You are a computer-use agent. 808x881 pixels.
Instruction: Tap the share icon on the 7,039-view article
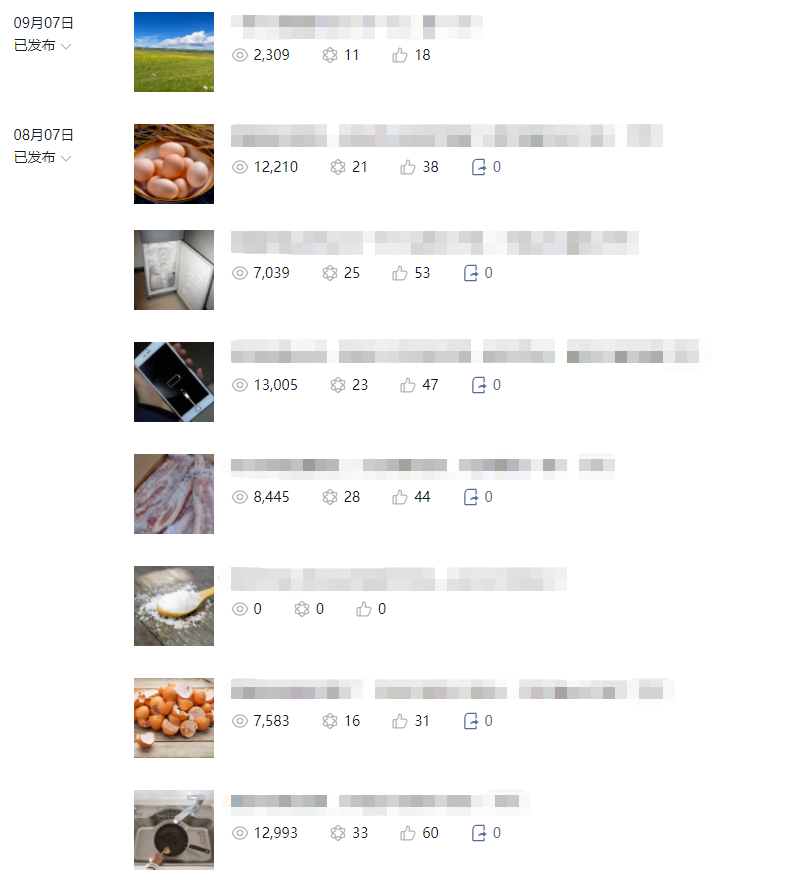(x=471, y=273)
